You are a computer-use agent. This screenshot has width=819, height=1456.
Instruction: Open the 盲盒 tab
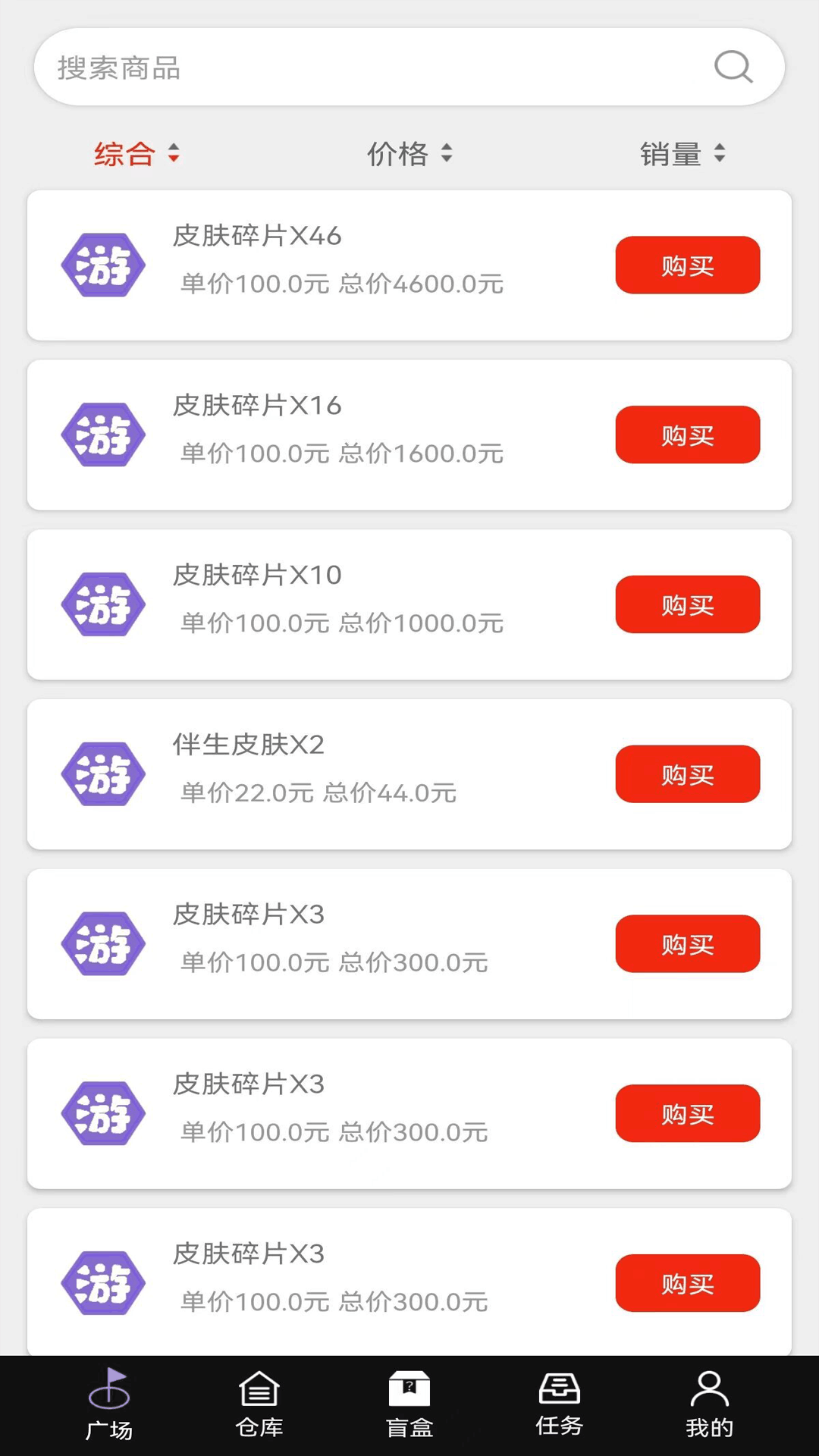pyautogui.click(x=409, y=1405)
